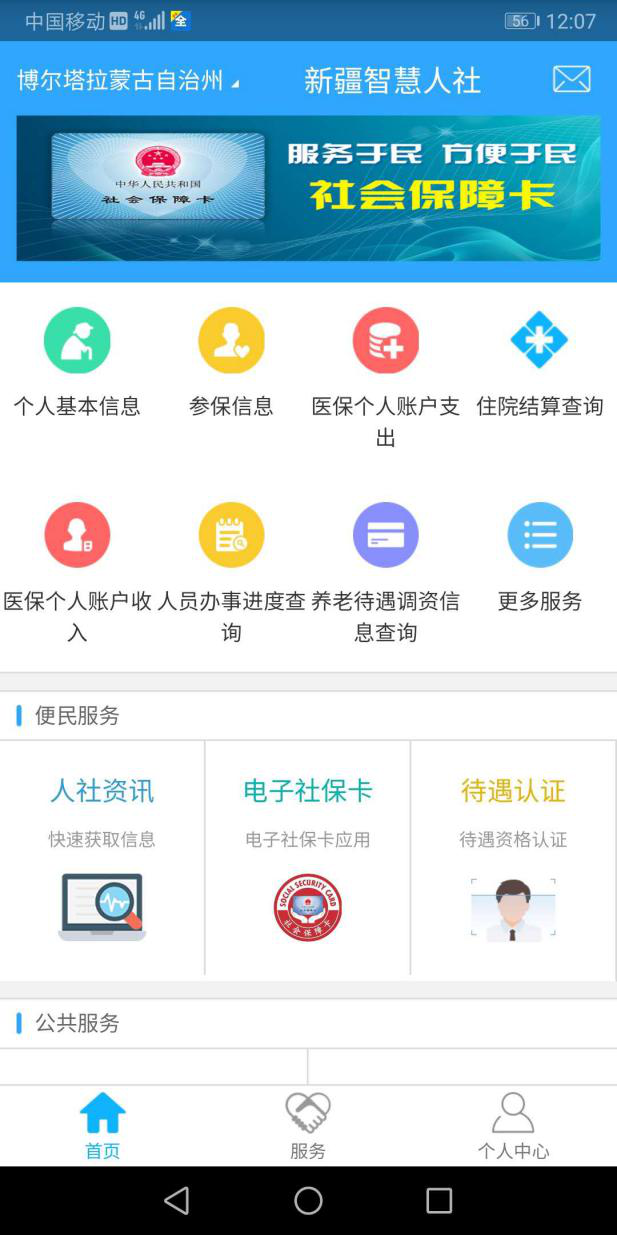
Task: Open the 社会保障卡 banner
Action: [308, 188]
